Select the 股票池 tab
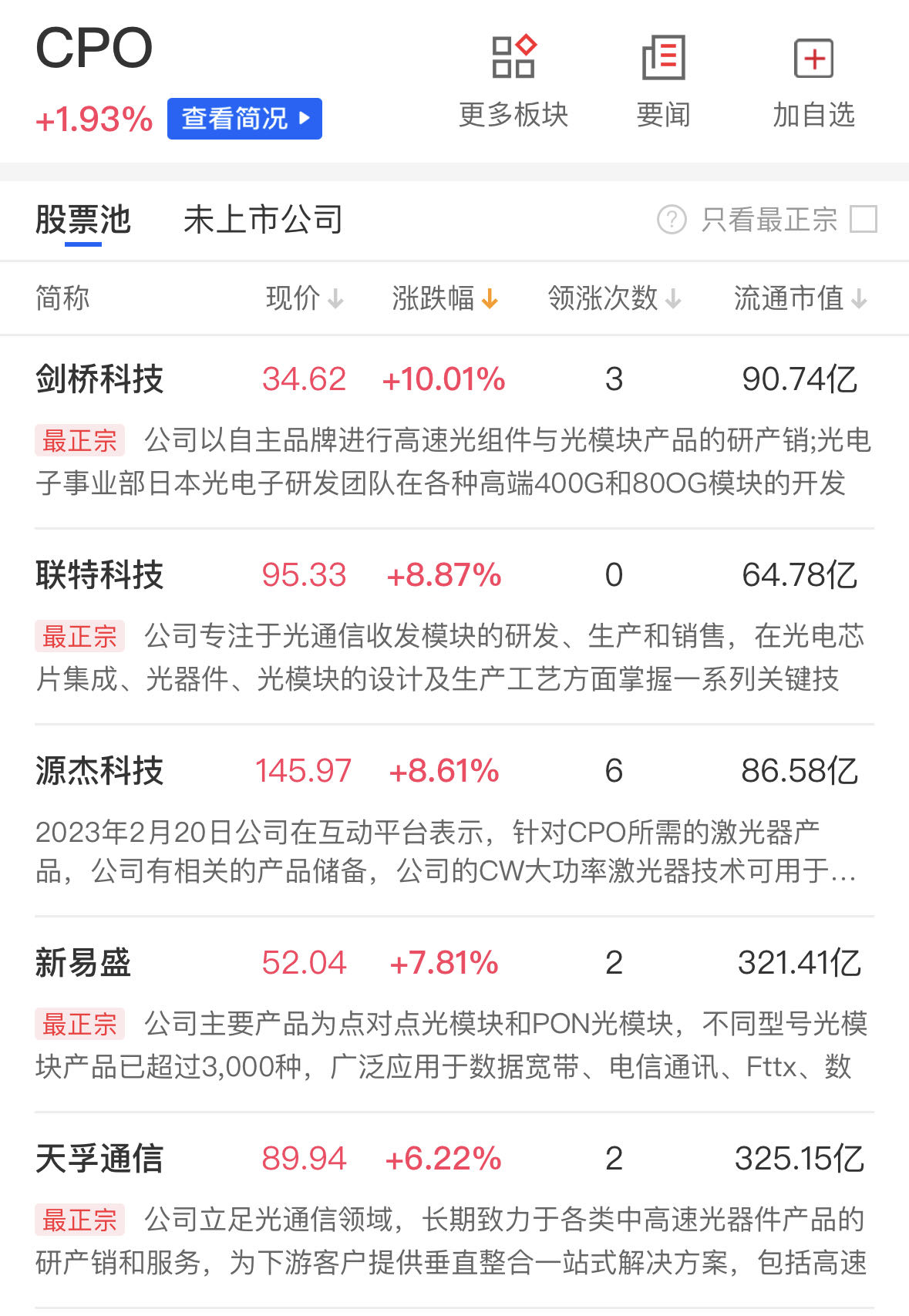909x1316 pixels. coord(83,220)
